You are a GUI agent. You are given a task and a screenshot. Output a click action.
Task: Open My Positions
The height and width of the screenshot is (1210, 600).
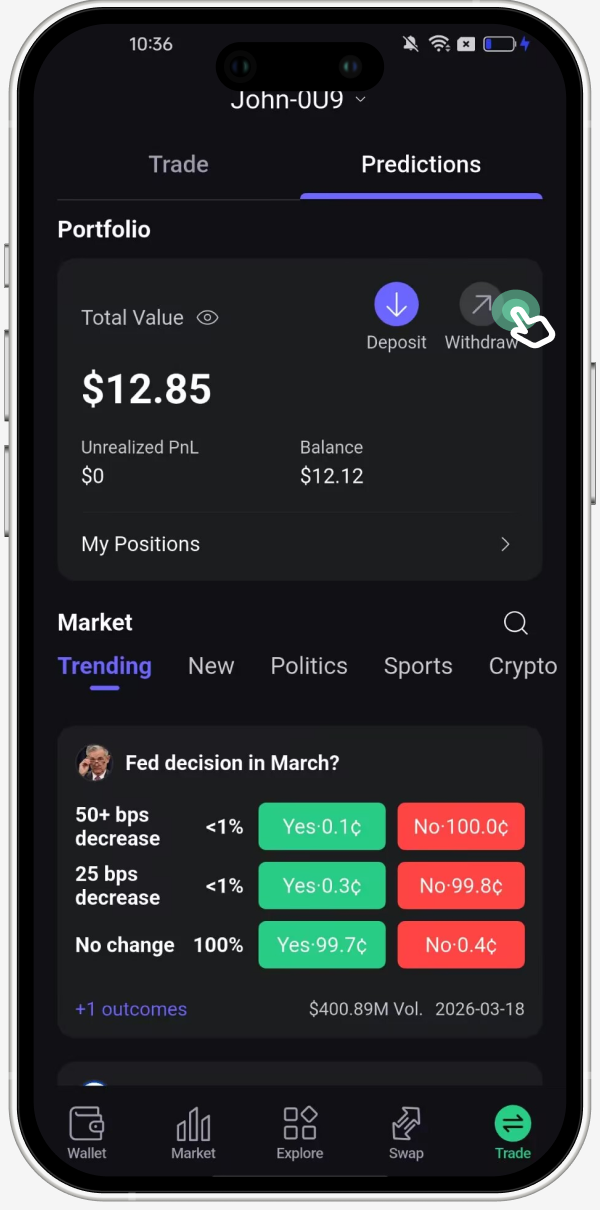pos(299,544)
